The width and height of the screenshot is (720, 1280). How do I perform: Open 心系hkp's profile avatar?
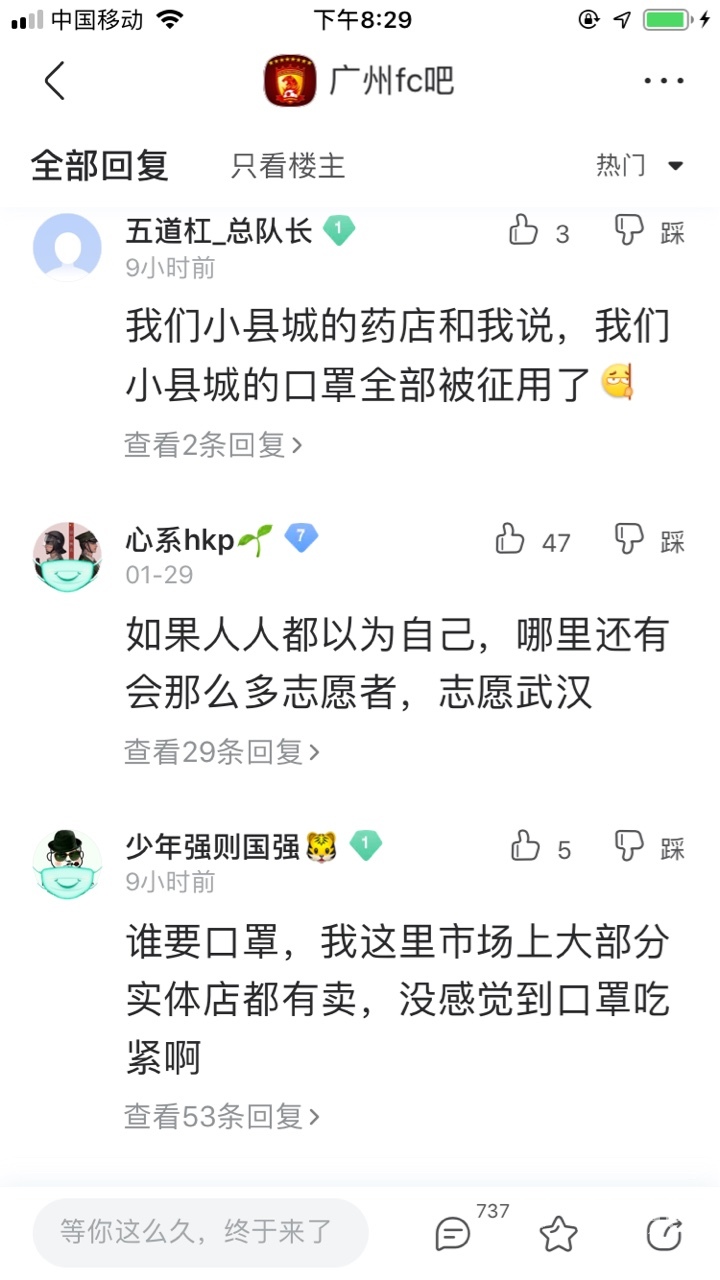pos(67,556)
